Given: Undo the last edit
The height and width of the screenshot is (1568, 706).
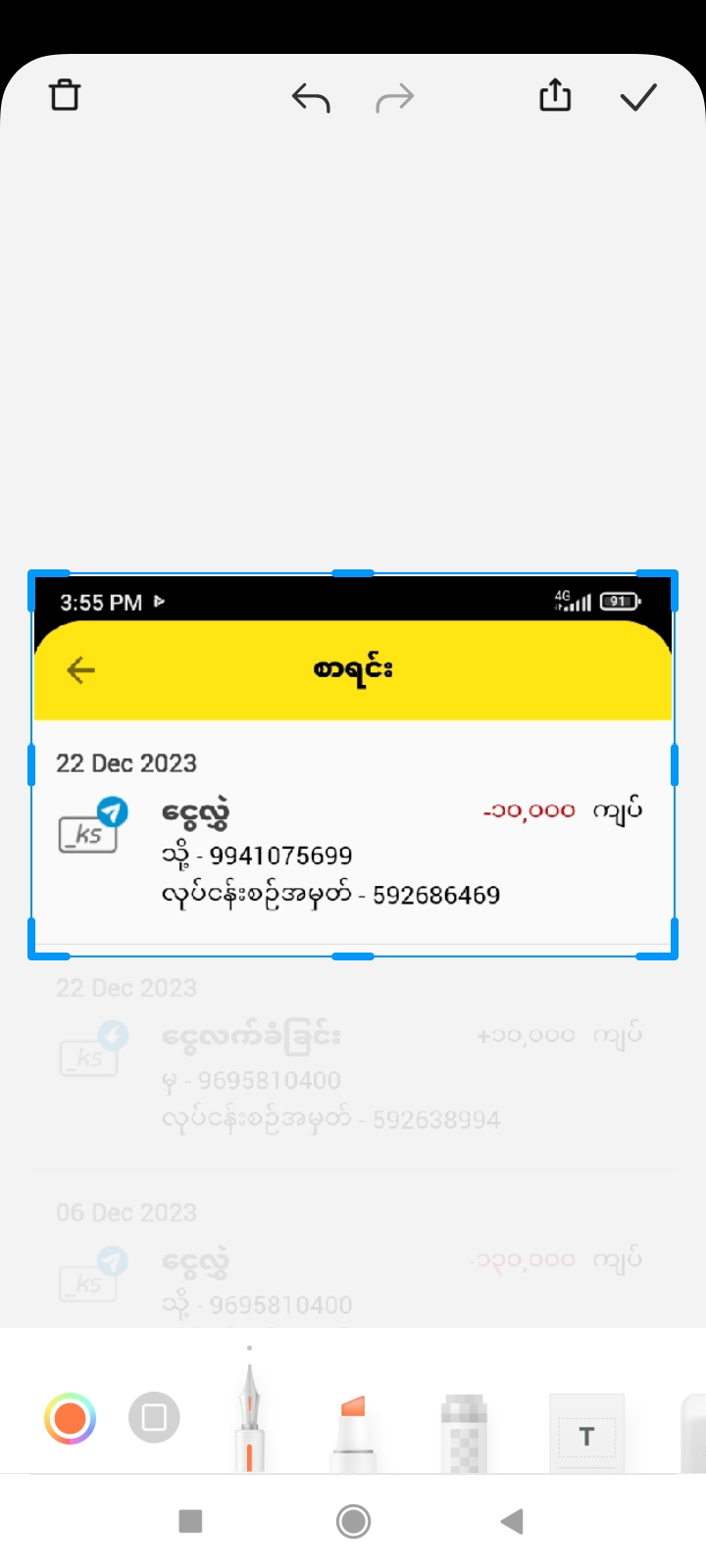Looking at the screenshot, I should [311, 98].
